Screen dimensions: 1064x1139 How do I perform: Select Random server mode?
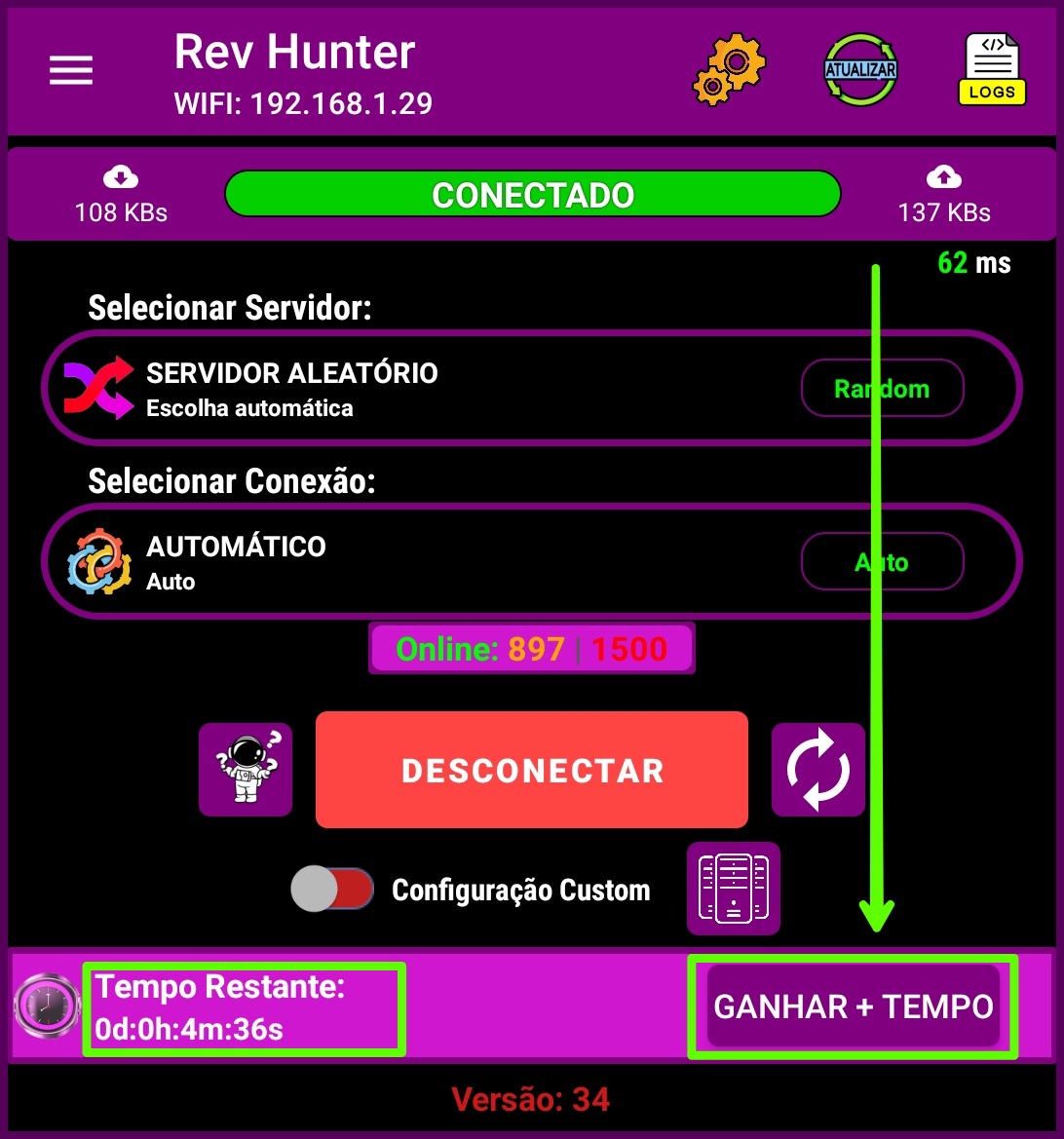coord(882,387)
